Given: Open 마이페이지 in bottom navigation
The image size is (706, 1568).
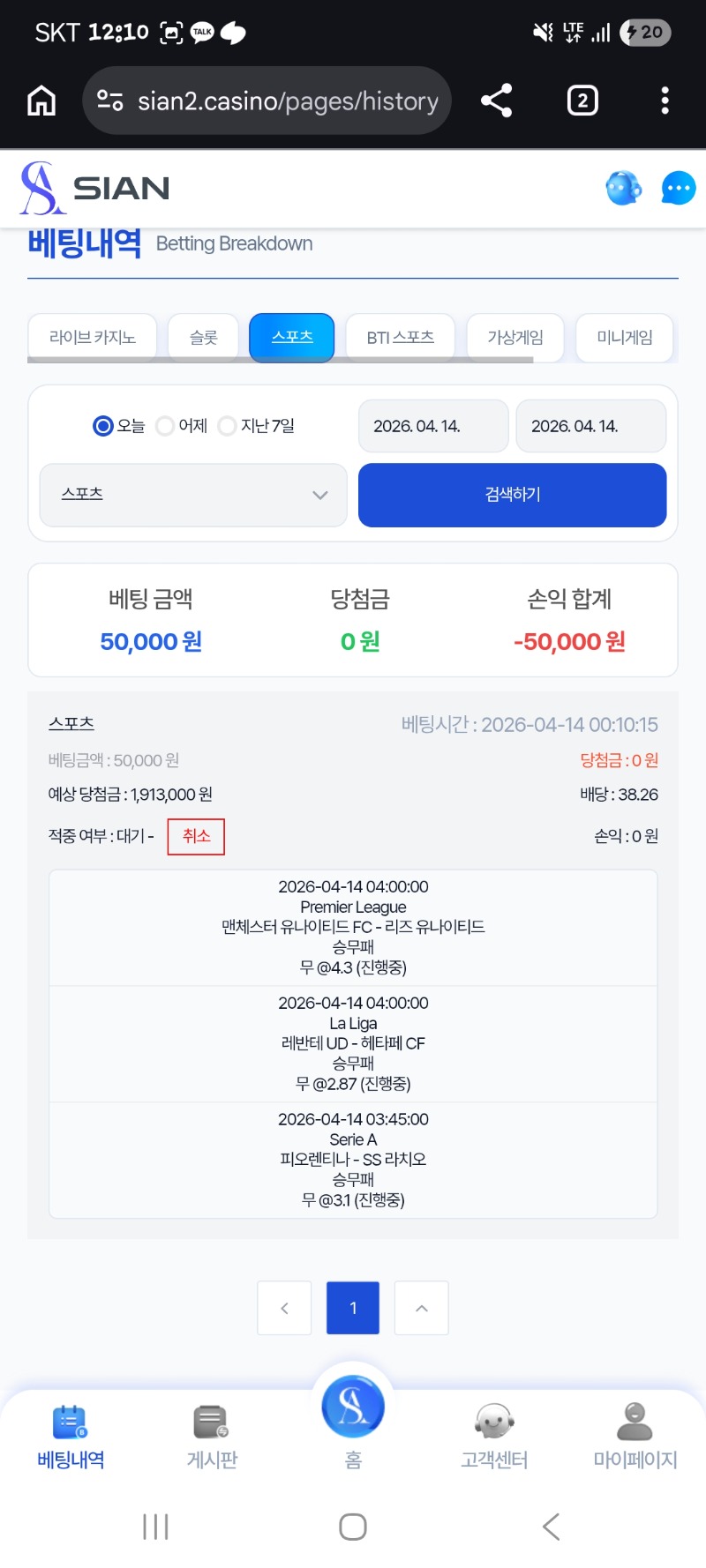Looking at the screenshot, I should (635, 1437).
